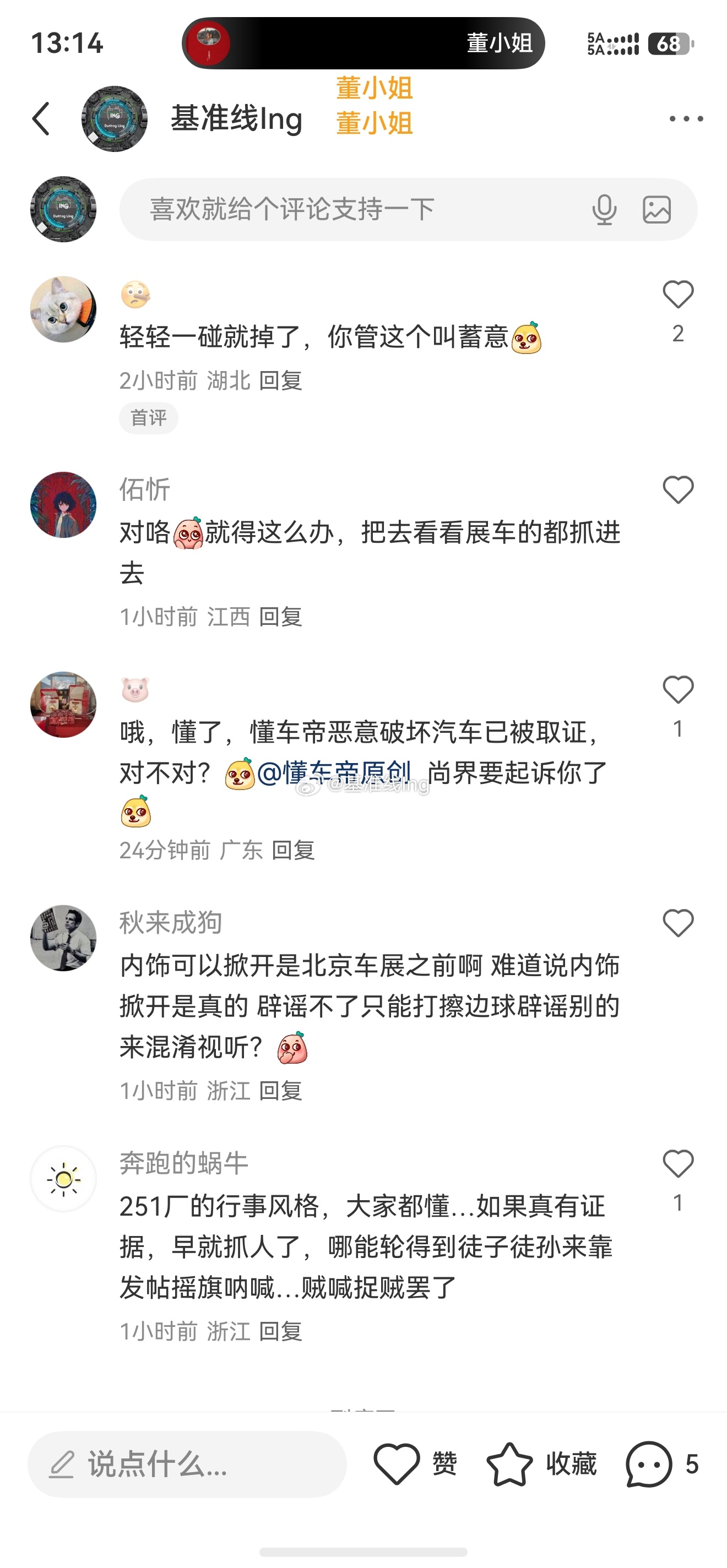Tap the 说点什么 comment input field
Image resolution: width=727 pixels, height=1568 pixels.
point(183,1464)
